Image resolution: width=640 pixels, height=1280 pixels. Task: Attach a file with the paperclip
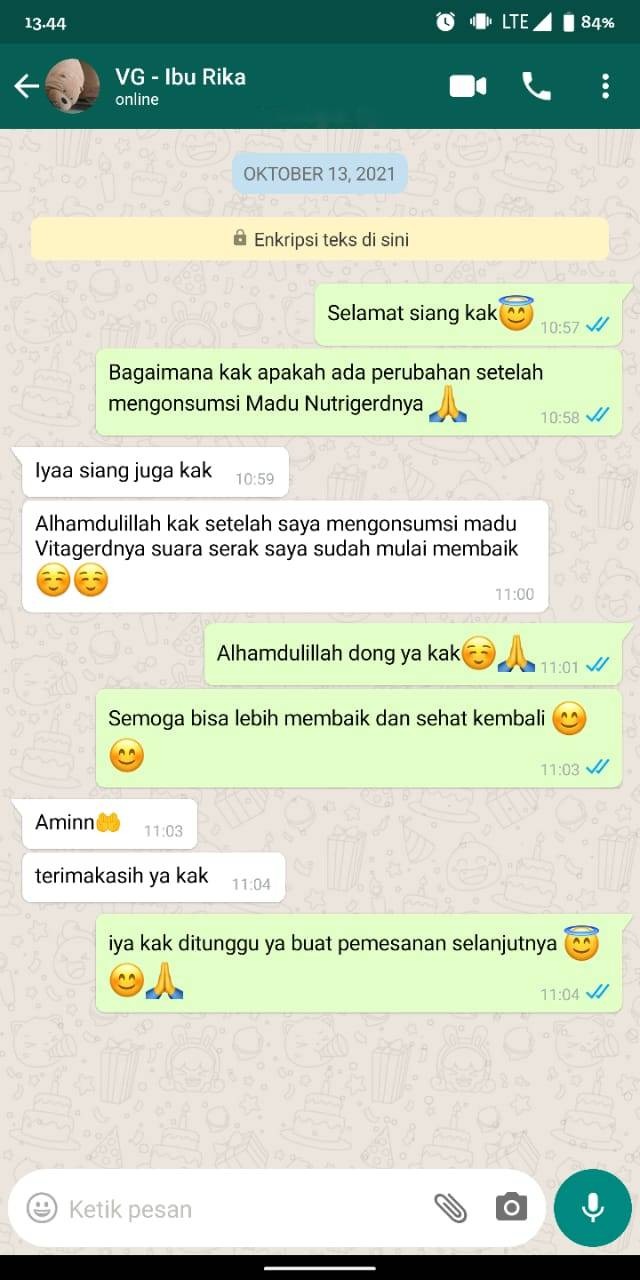pos(450,1208)
